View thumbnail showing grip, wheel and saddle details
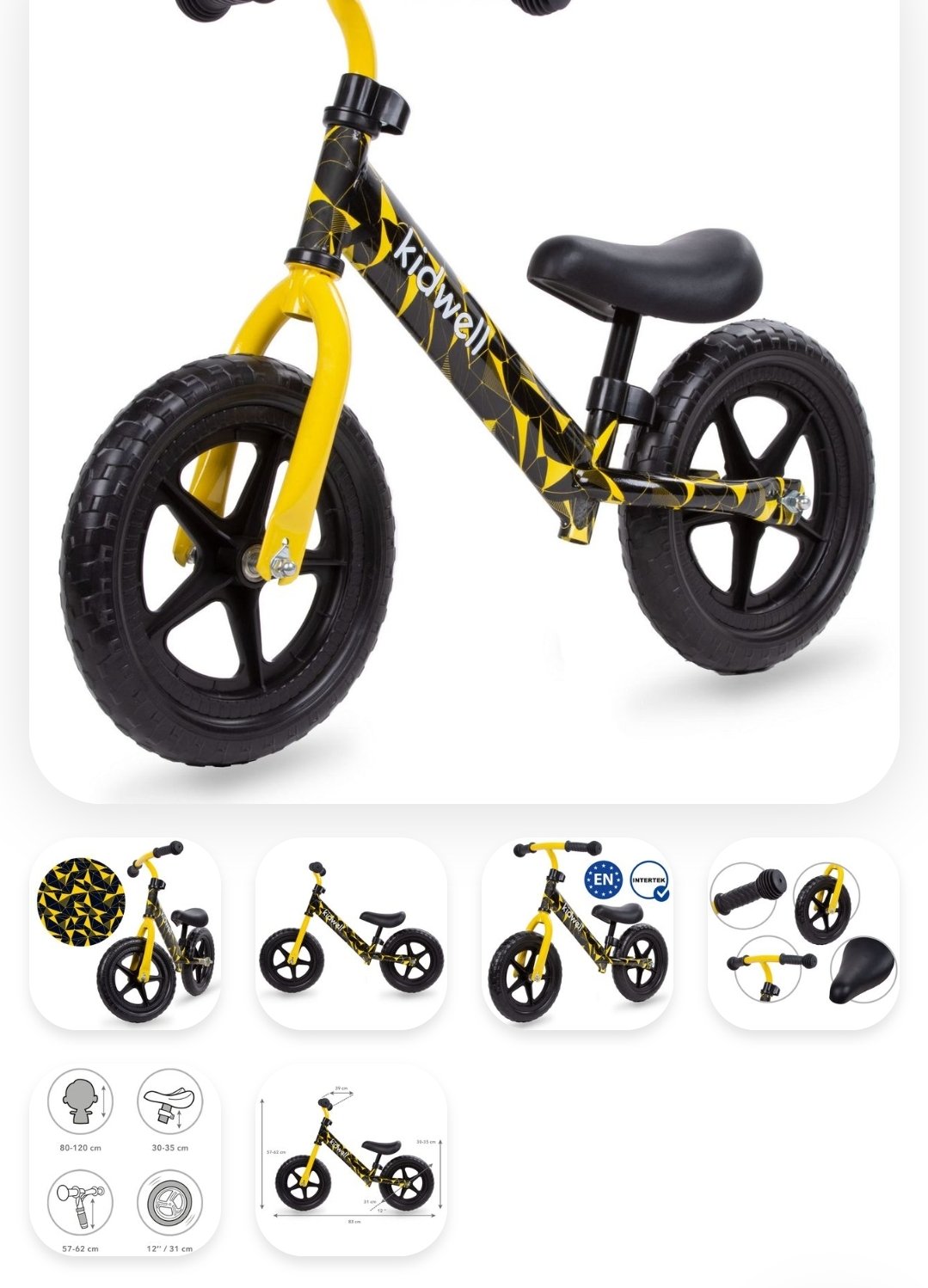Viewport: 928px width, 1288px height. (803, 933)
